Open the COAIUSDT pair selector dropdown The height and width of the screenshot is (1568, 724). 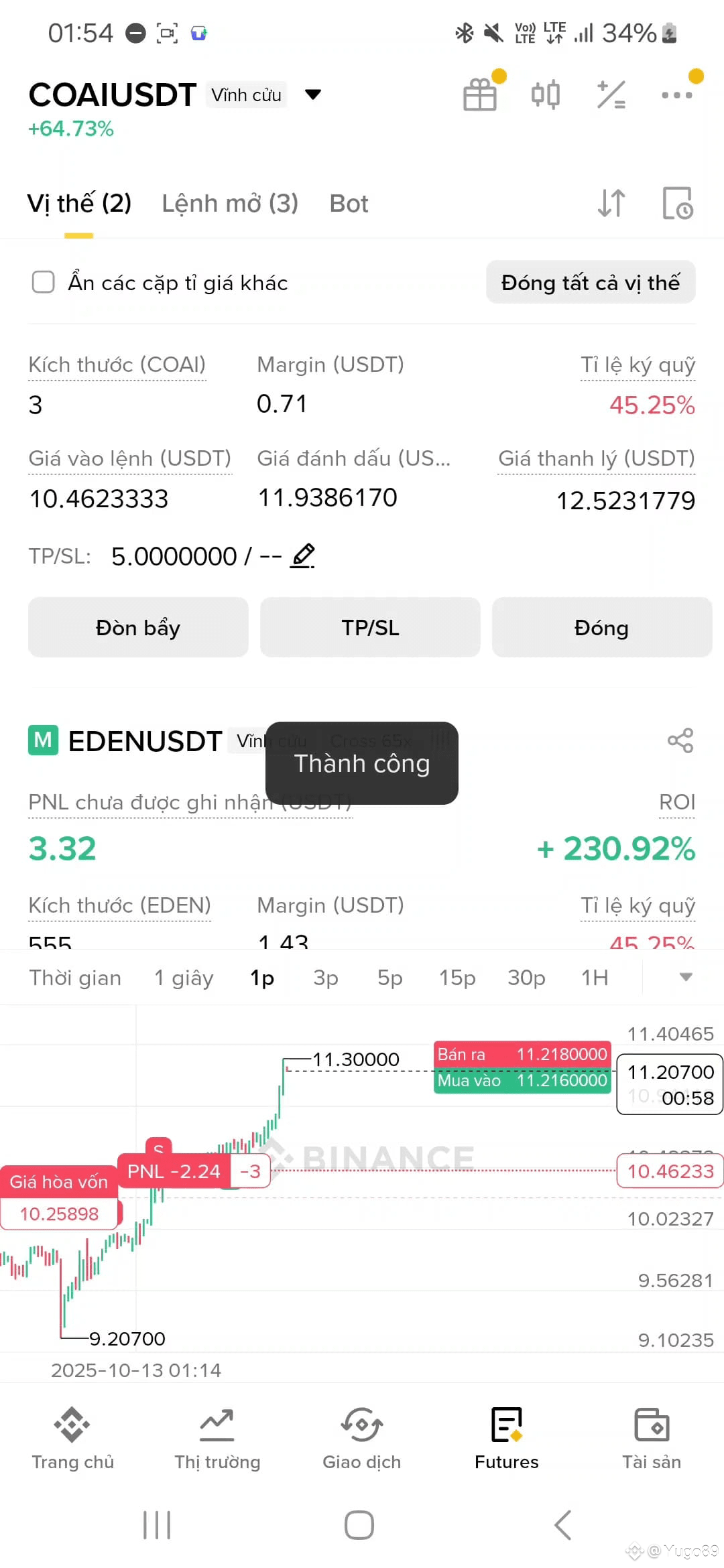point(312,94)
